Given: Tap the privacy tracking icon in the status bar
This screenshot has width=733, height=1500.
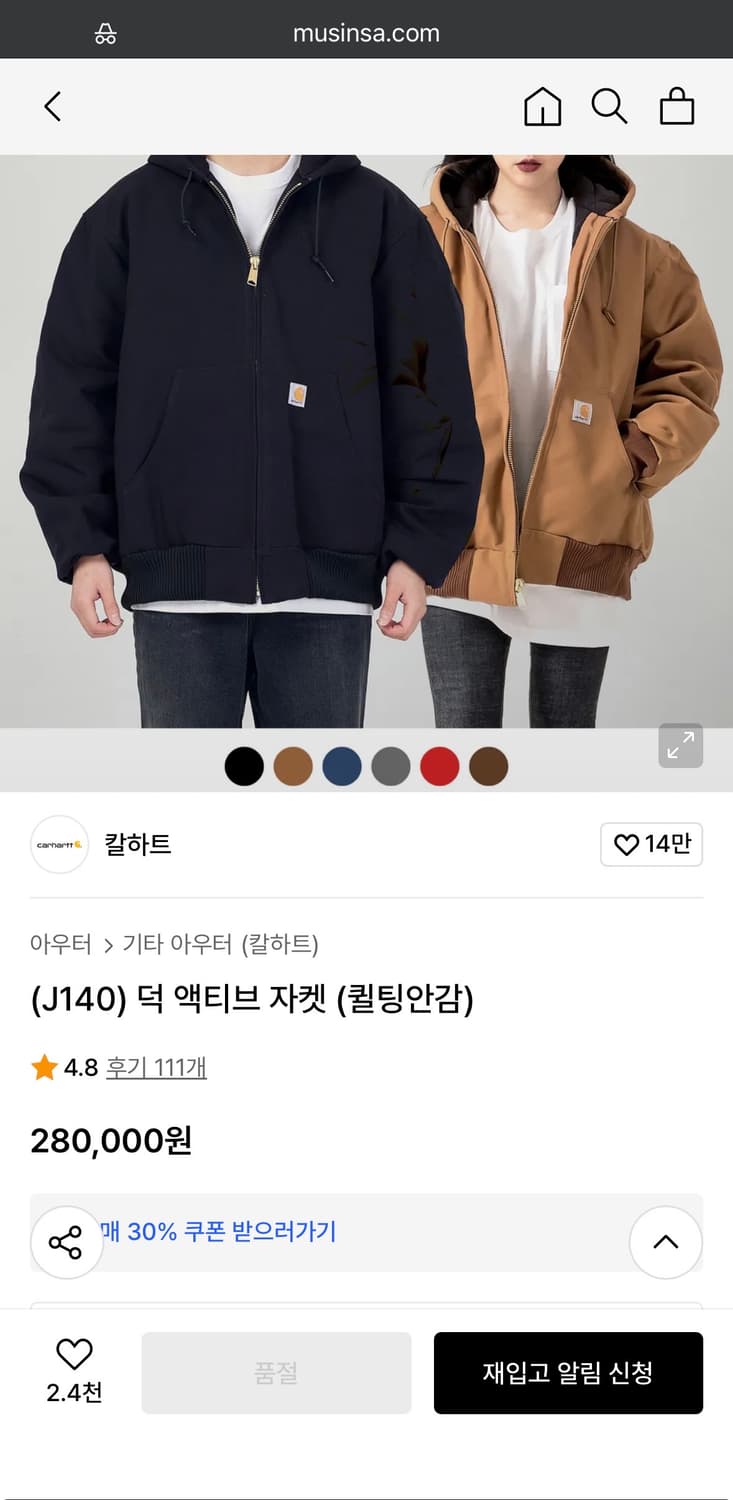Looking at the screenshot, I should coord(106,31).
